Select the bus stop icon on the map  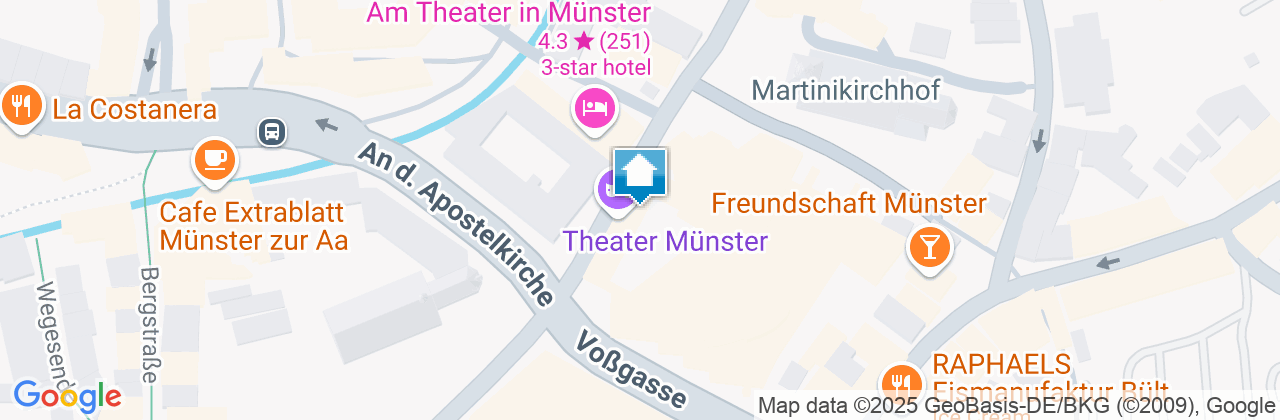click(271, 131)
